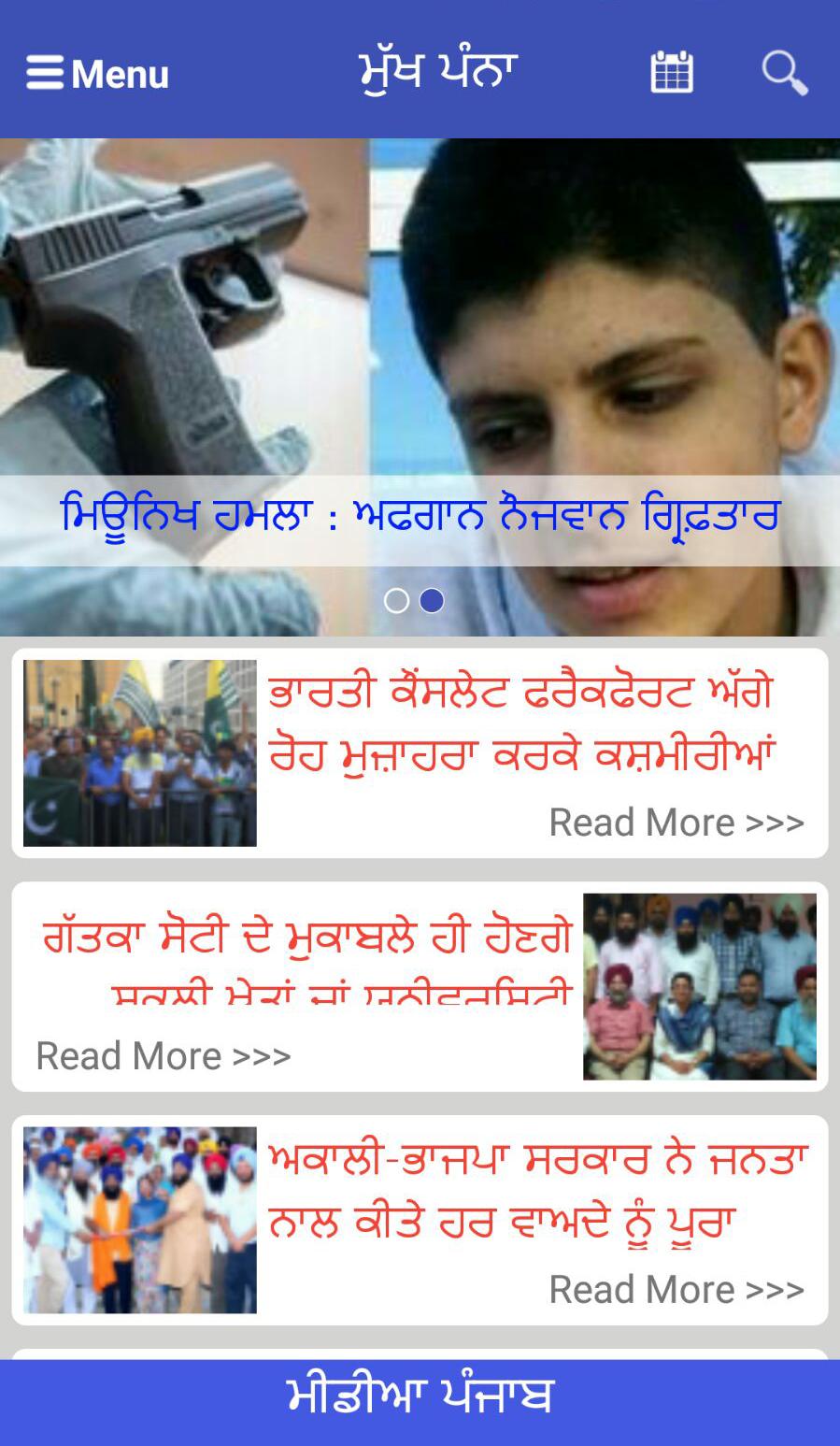Read more on the Akali-BJP story
The width and height of the screenshot is (840, 1446).
676,1289
